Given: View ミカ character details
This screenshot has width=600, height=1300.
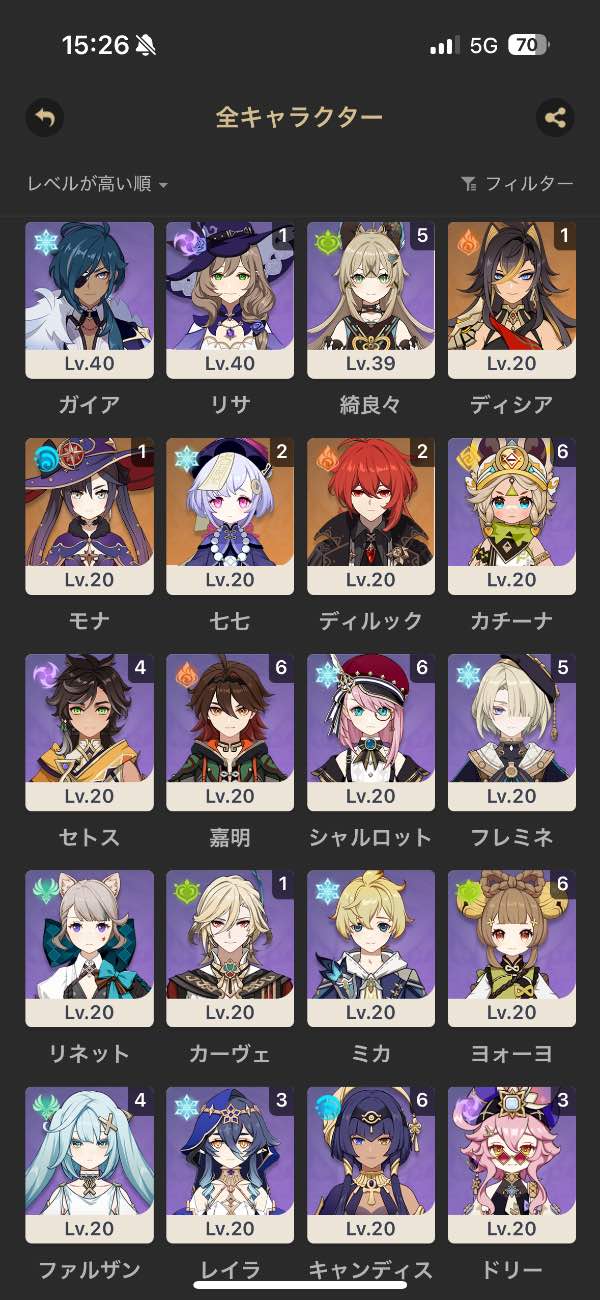Looking at the screenshot, I should tap(371, 948).
